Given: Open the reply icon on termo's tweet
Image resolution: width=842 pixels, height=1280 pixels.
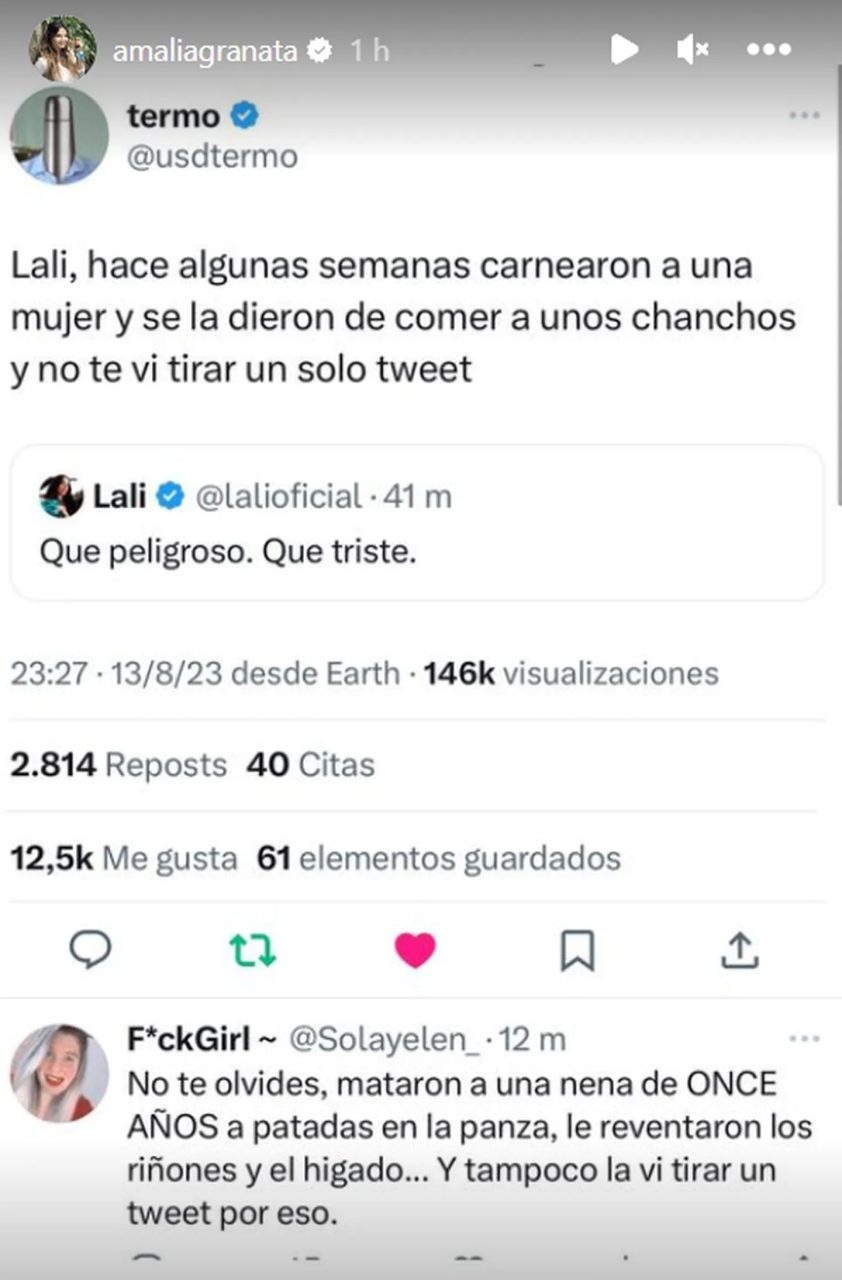Looking at the screenshot, I should pyautogui.click(x=91, y=952).
